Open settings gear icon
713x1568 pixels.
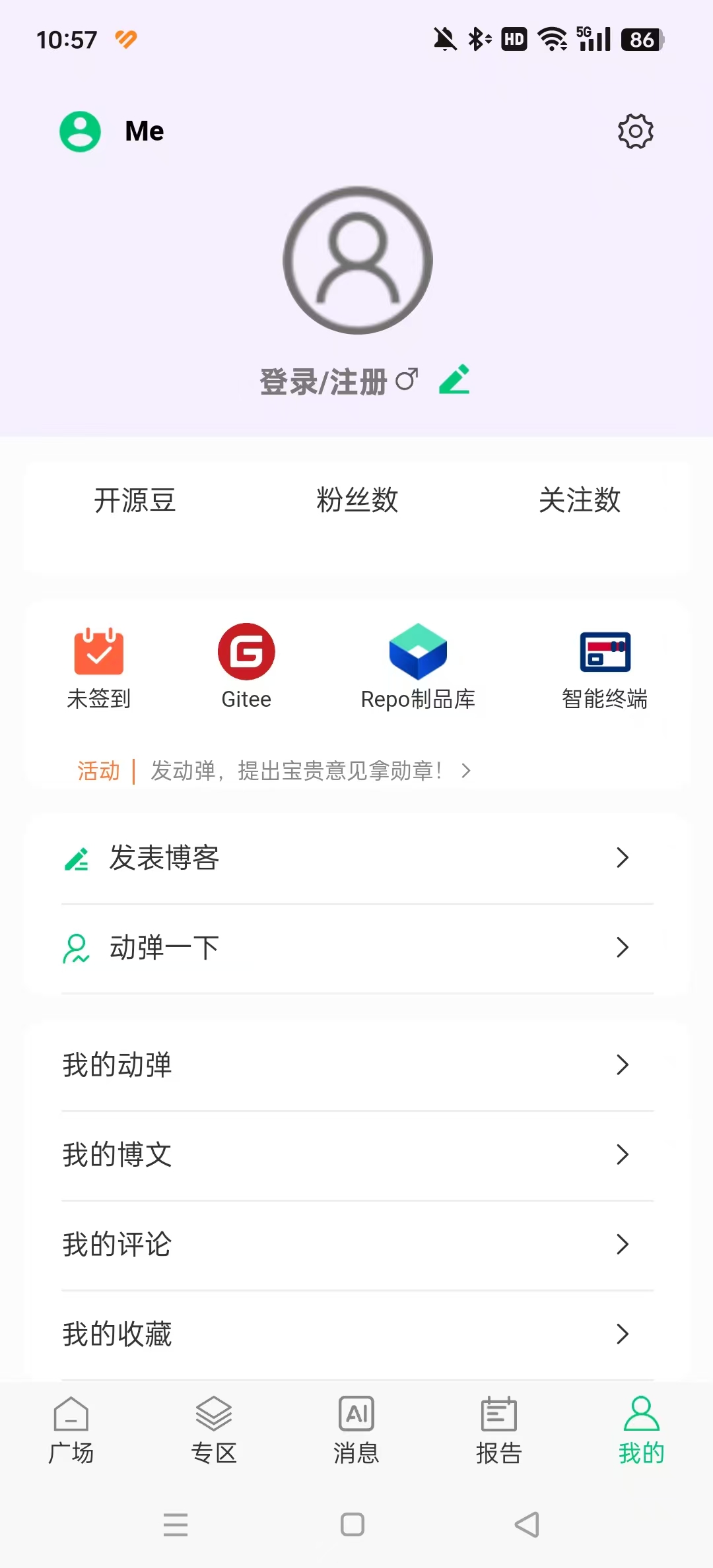click(x=635, y=131)
